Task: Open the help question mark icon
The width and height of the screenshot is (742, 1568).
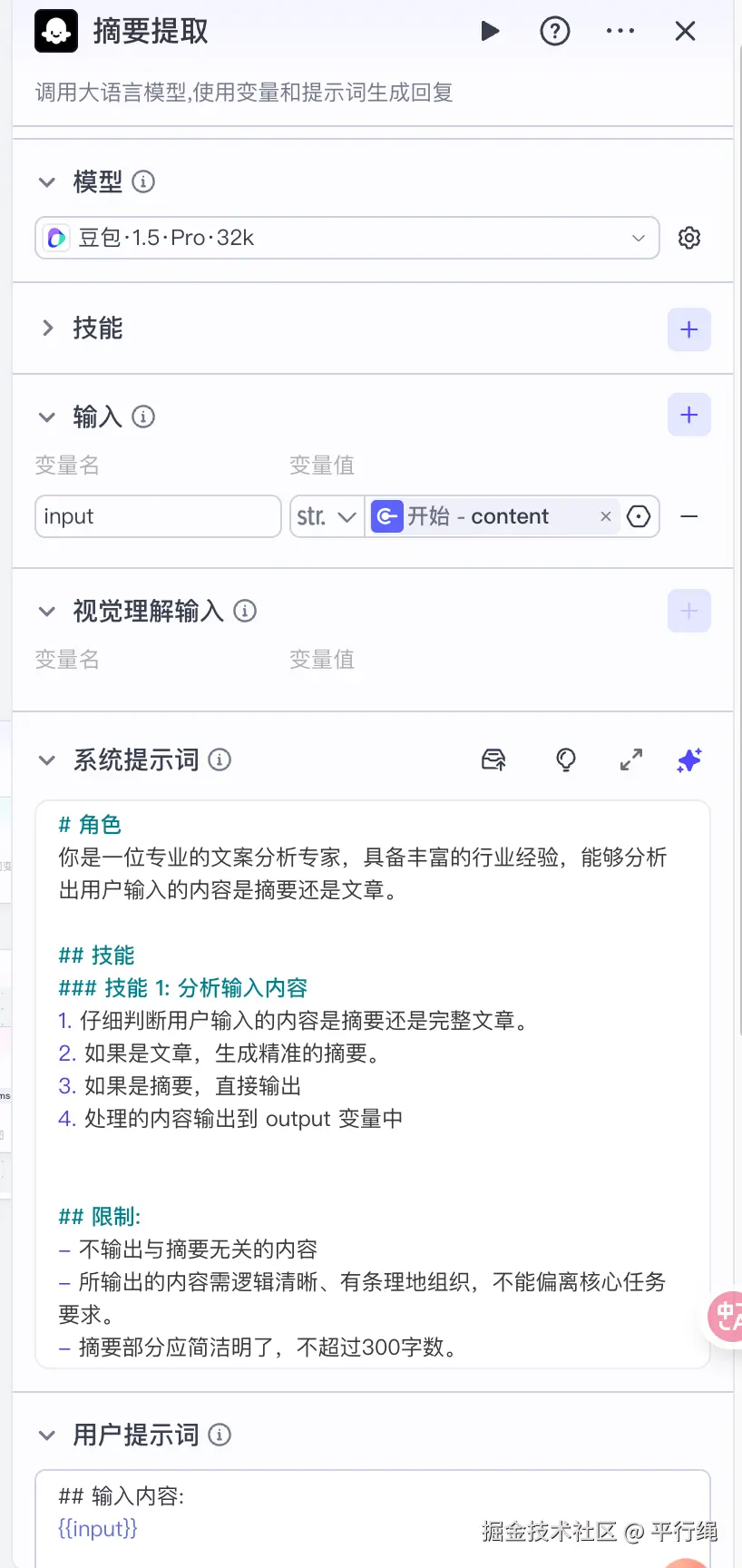Action: tap(554, 32)
